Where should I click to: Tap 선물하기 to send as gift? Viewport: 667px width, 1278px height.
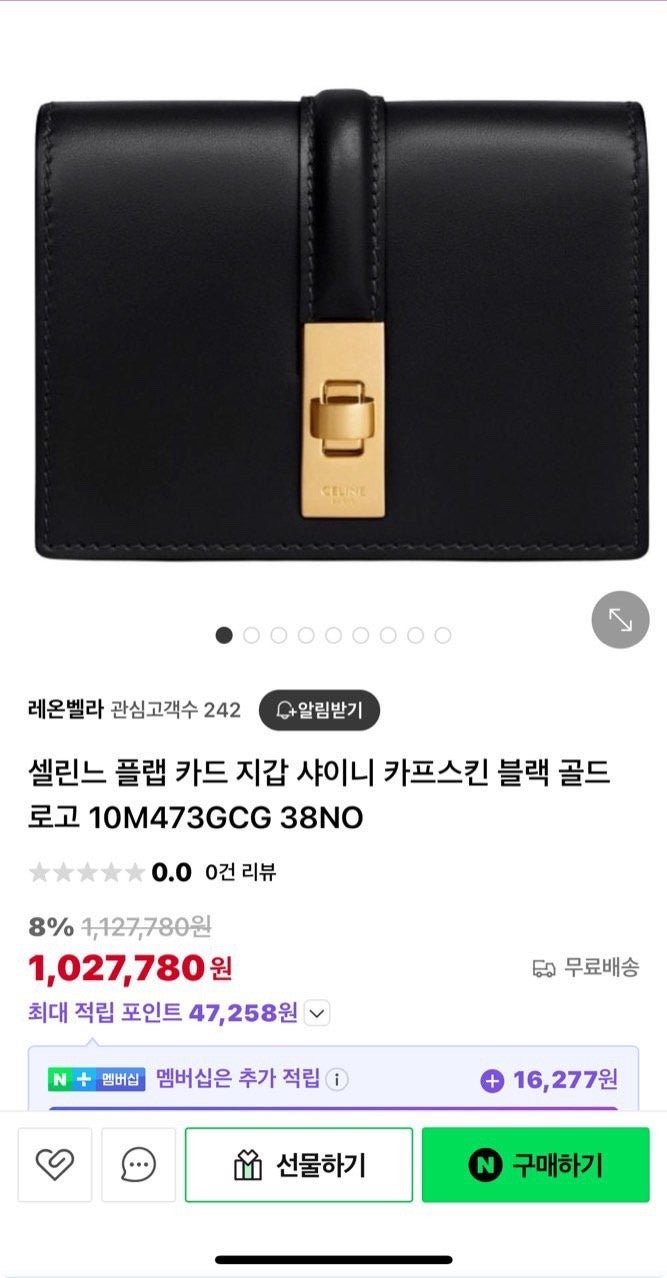point(298,1165)
